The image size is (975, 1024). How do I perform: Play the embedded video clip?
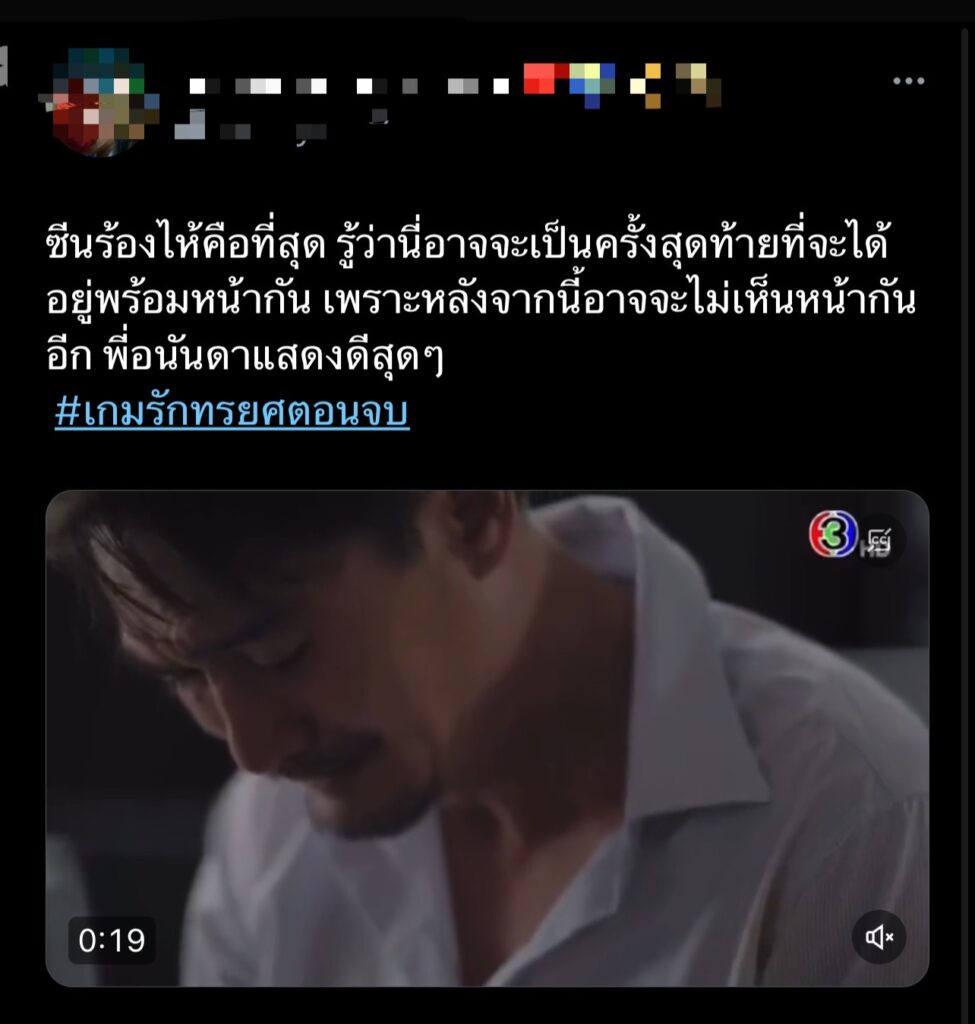click(x=487, y=738)
